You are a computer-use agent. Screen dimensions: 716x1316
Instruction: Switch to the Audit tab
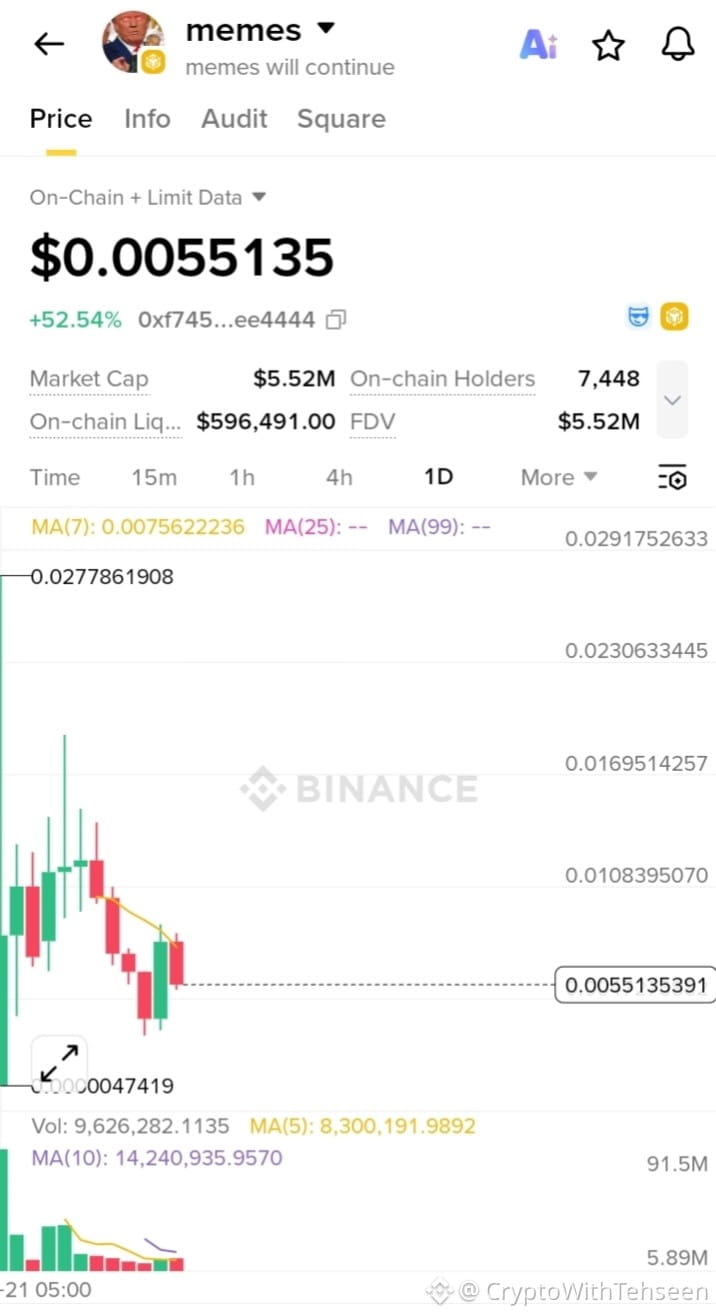pyautogui.click(x=234, y=119)
